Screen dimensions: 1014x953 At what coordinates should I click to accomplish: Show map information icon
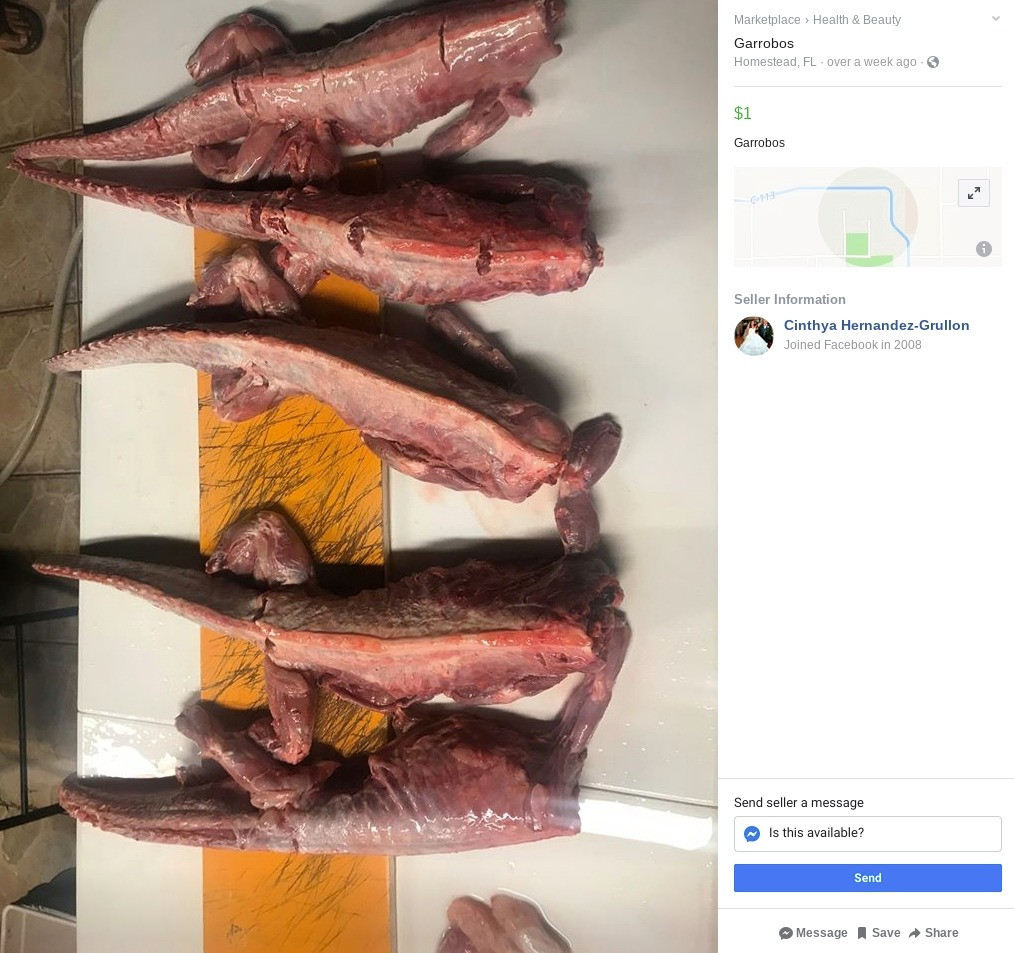pyautogui.click(x=983, y=249)
